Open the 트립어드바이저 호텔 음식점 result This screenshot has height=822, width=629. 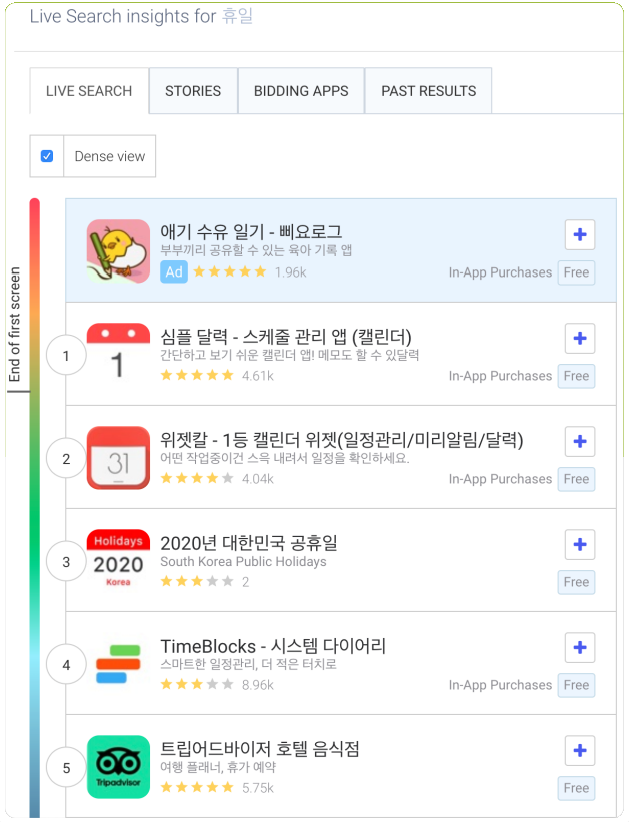[x=259, y=749]
